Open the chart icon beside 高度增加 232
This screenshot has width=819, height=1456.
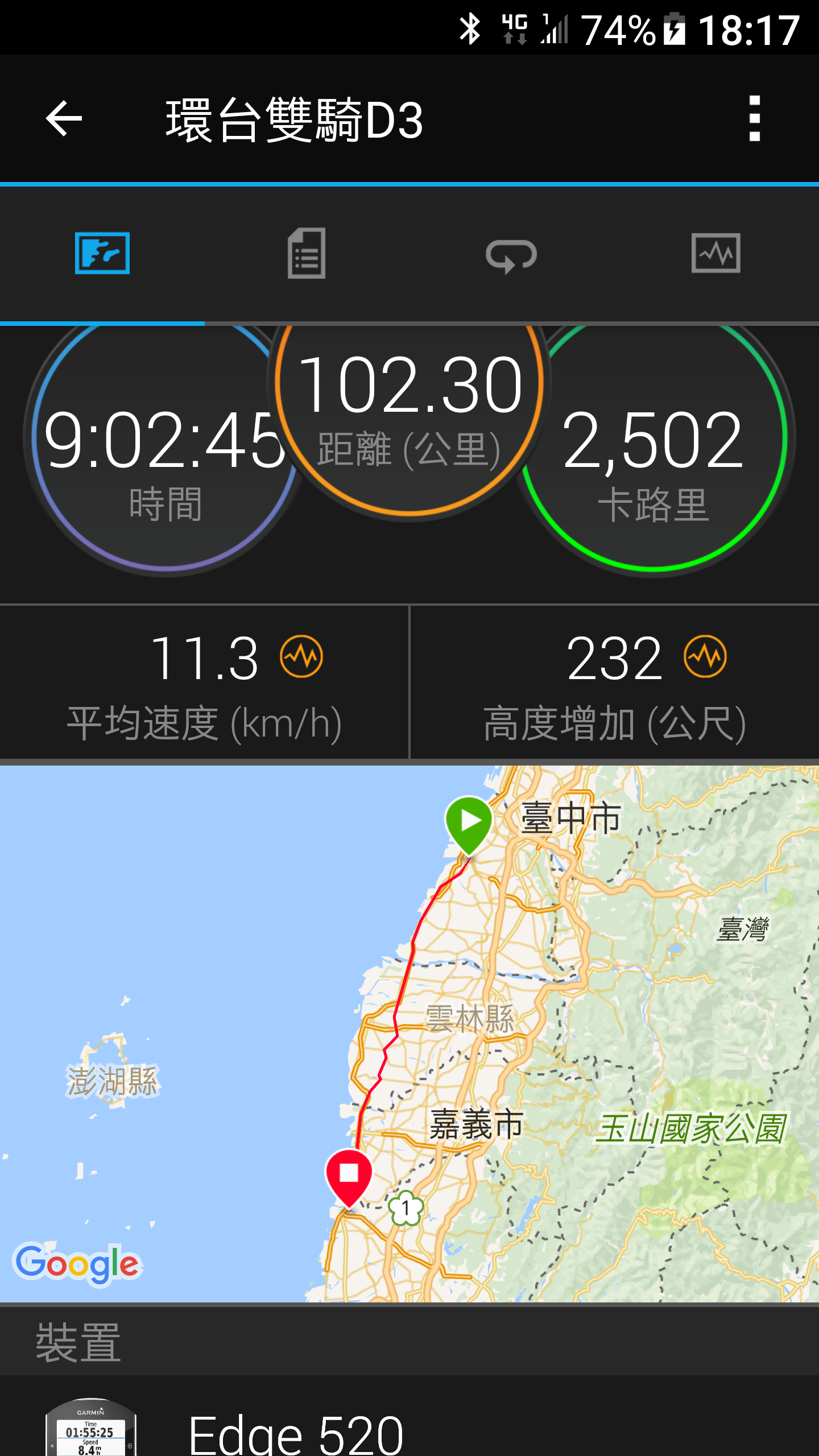(x=705, y=657)
